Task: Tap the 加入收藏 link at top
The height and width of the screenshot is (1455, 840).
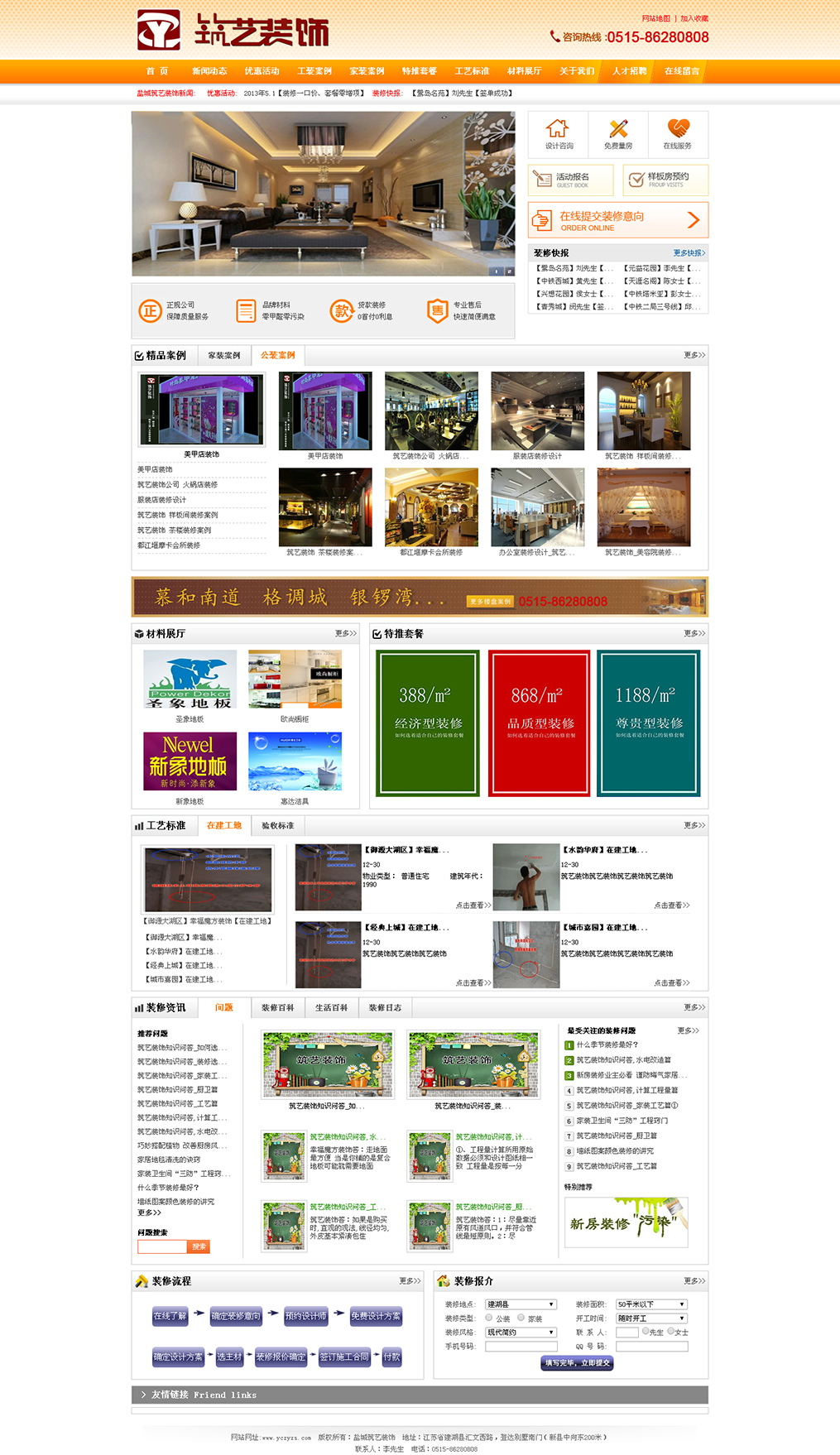Action: [694, 18]
